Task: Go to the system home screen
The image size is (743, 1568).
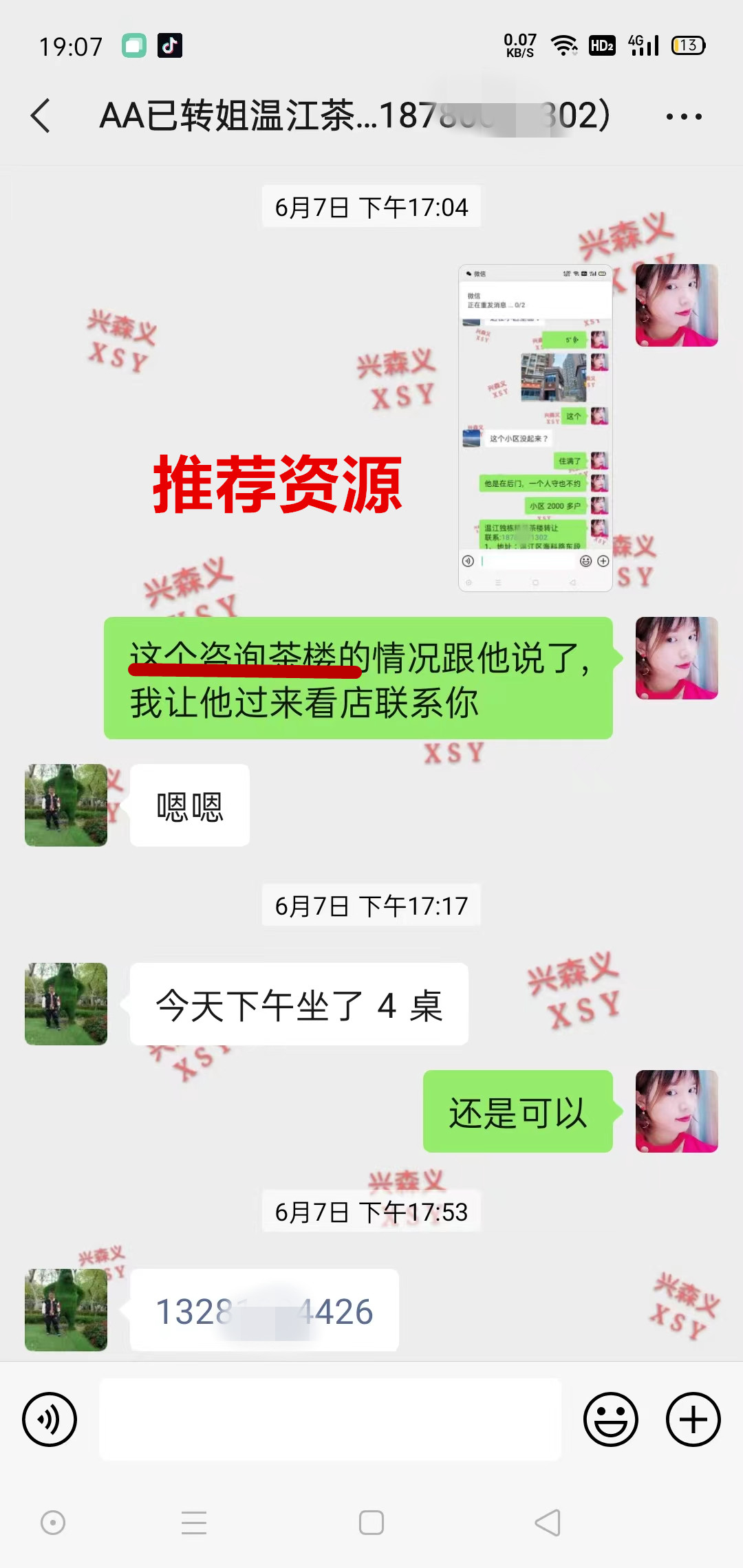Action: (371, 1523)
